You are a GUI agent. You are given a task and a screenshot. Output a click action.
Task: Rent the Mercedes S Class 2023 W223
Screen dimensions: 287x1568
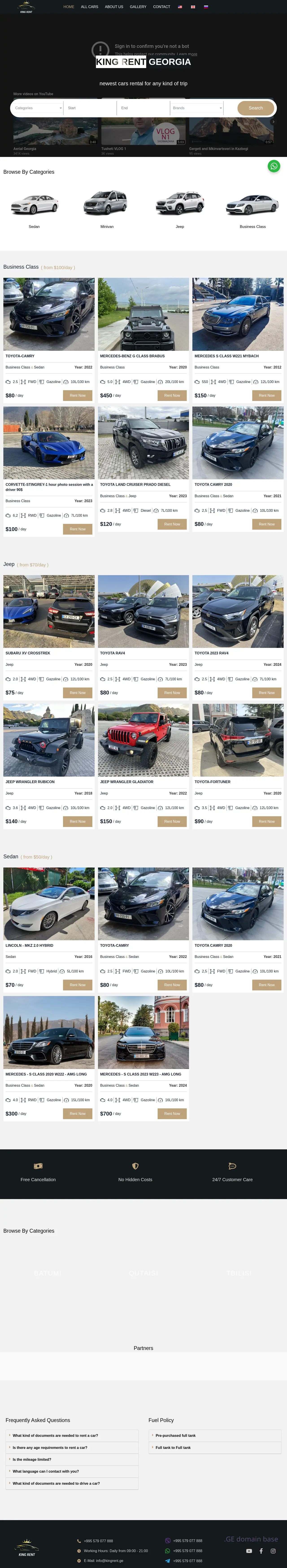pyautogui.click(x=172, y=1113)
